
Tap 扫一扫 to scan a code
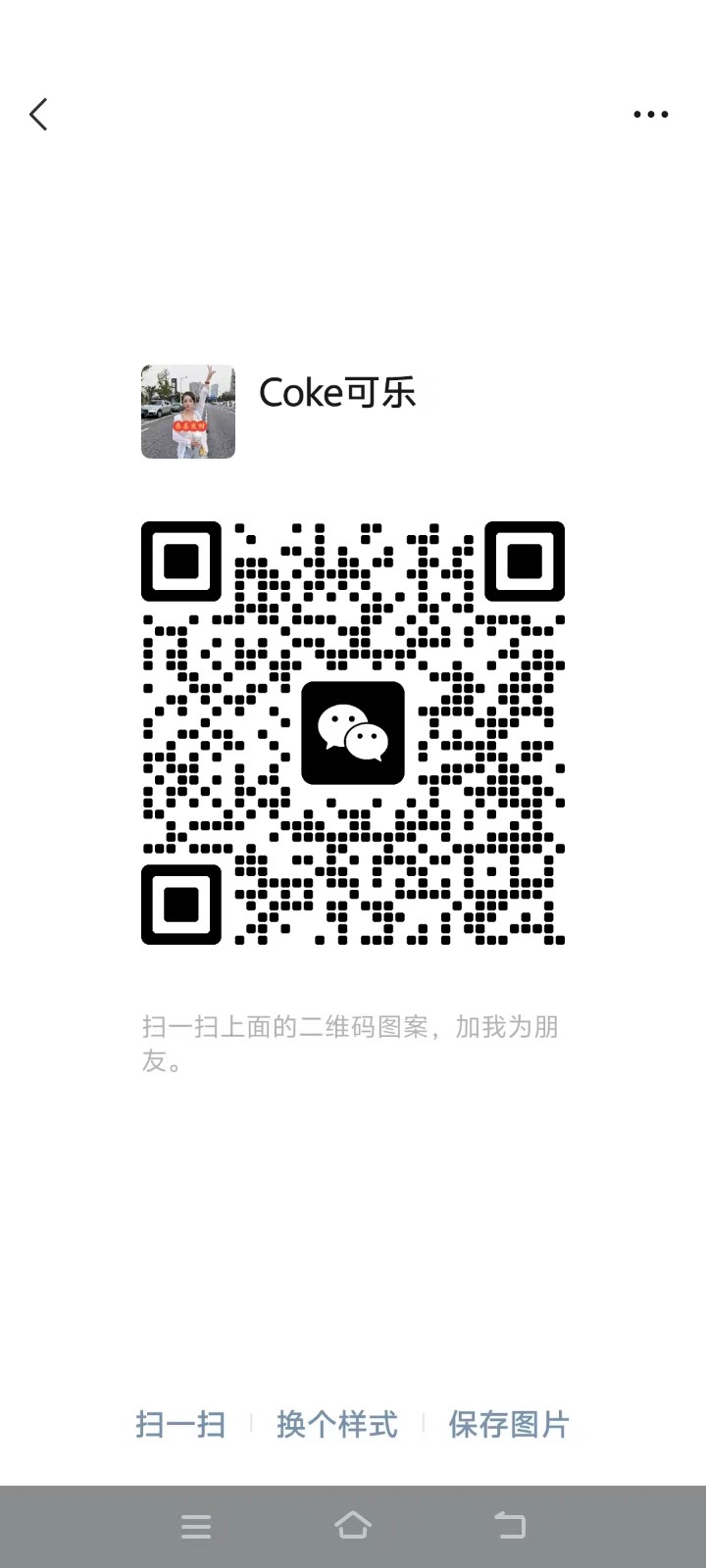[x=180, y=1424]
